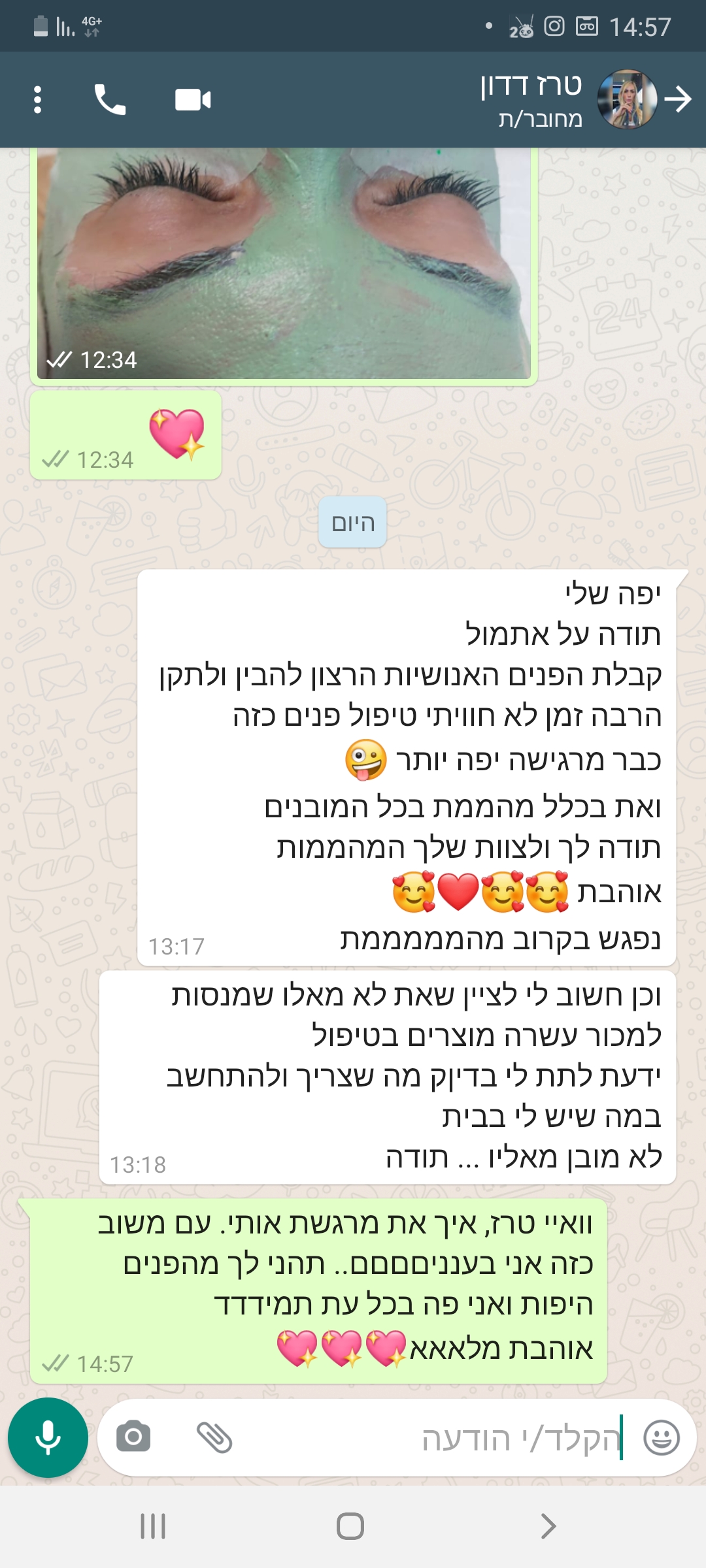The image size is (706, 1568).
Task: Open the camera from the message bar
Action: pos(133,1437)
